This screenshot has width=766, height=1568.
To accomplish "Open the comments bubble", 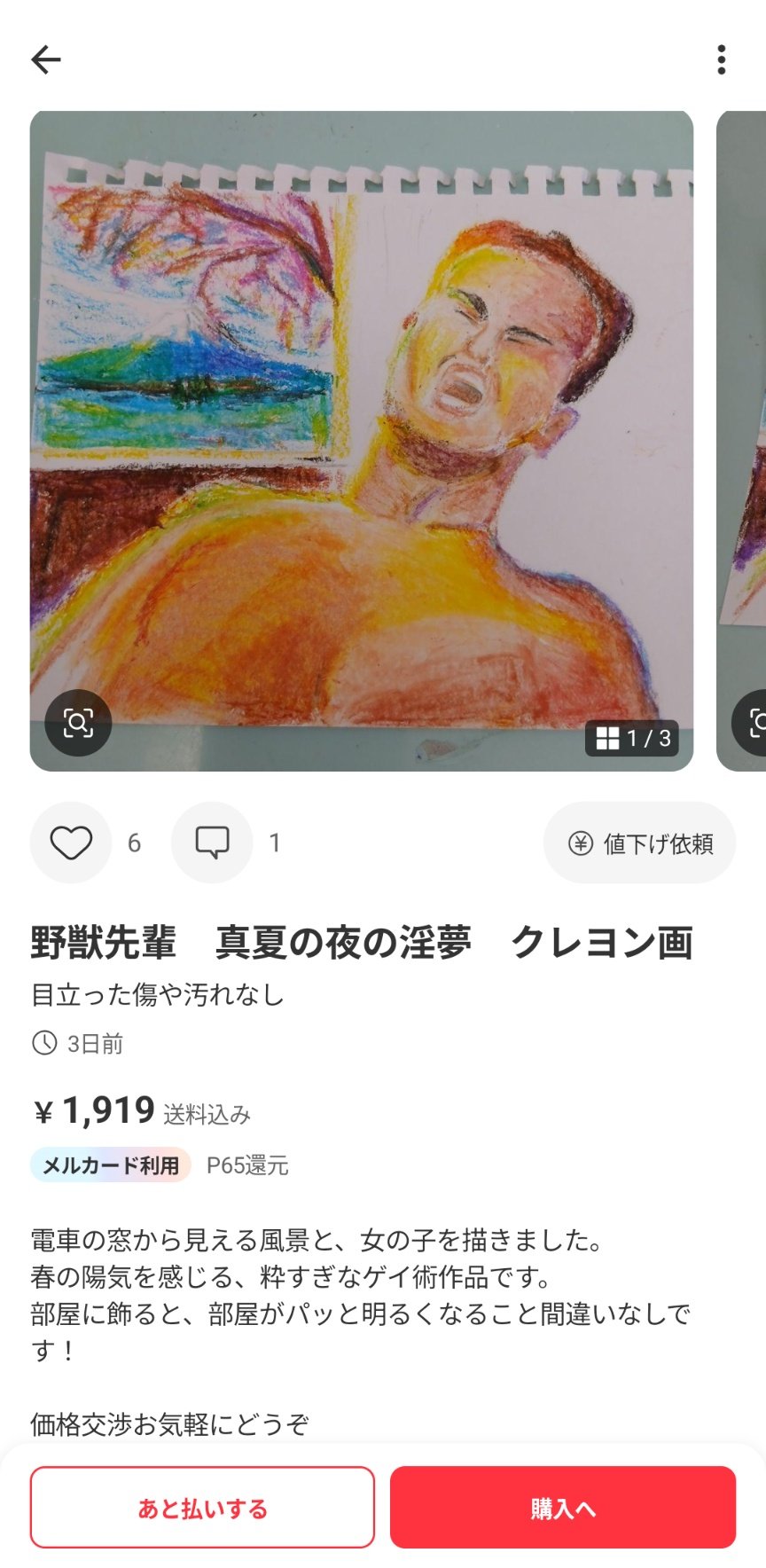I will coord(212,843).
